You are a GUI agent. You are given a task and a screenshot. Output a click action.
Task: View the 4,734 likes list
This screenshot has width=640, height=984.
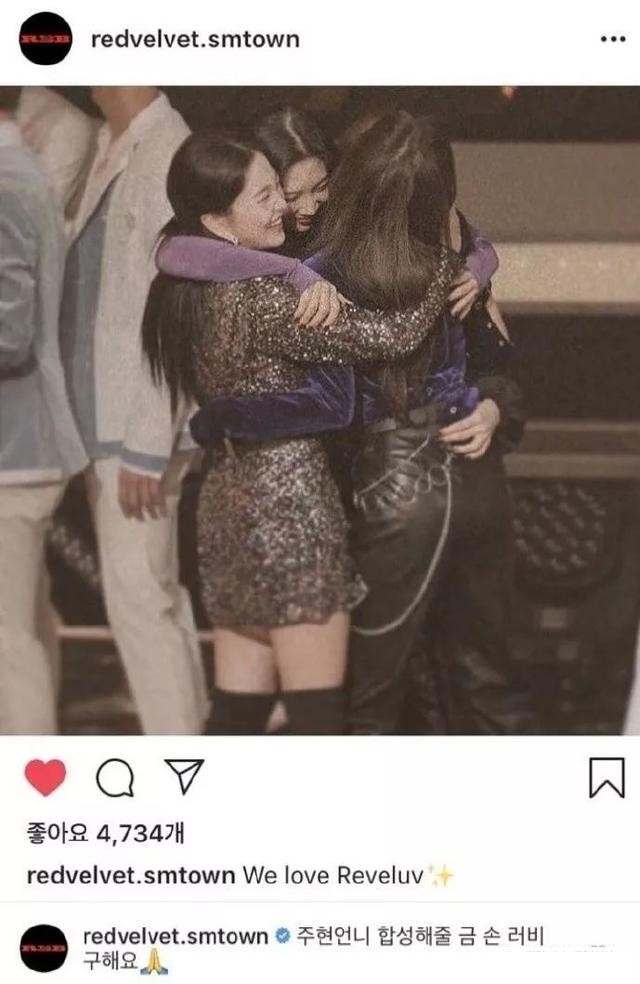coord(104,832)
